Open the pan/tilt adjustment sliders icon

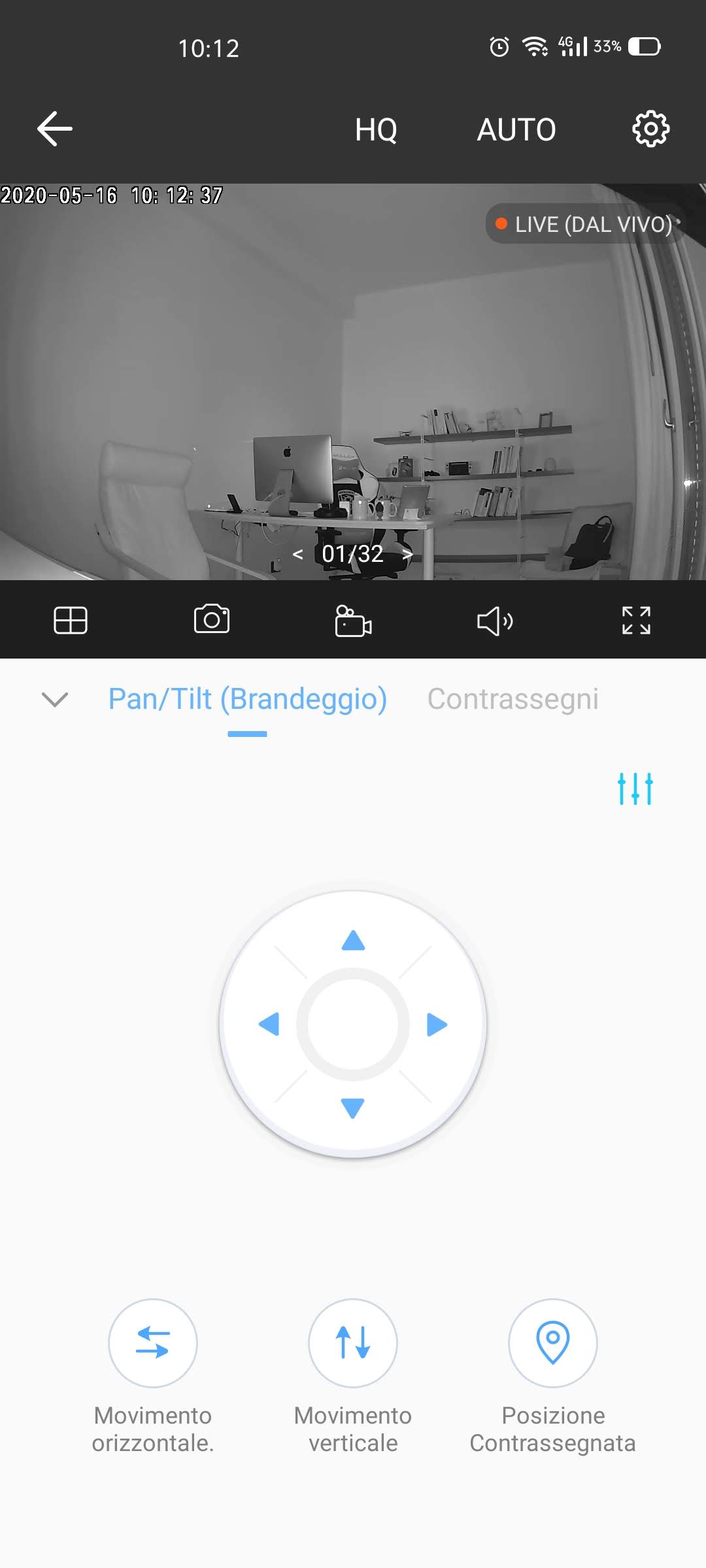pos(635,789)
